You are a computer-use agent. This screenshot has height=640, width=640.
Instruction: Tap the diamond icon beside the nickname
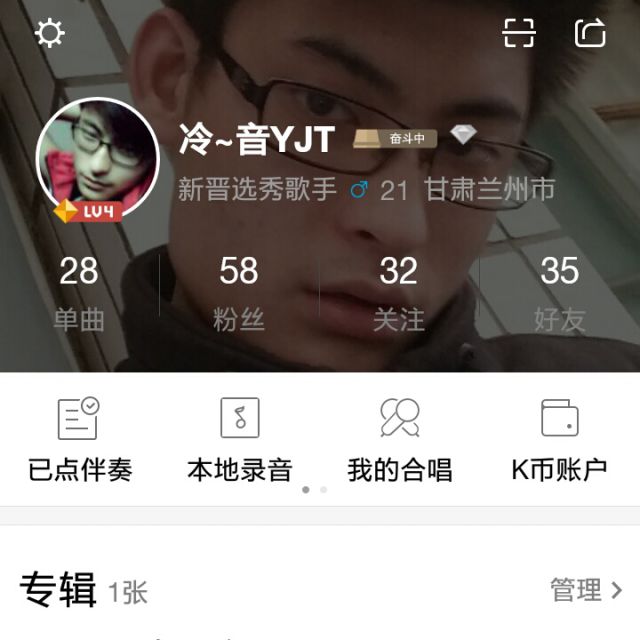pyautogui.click(x=463, y=136)
